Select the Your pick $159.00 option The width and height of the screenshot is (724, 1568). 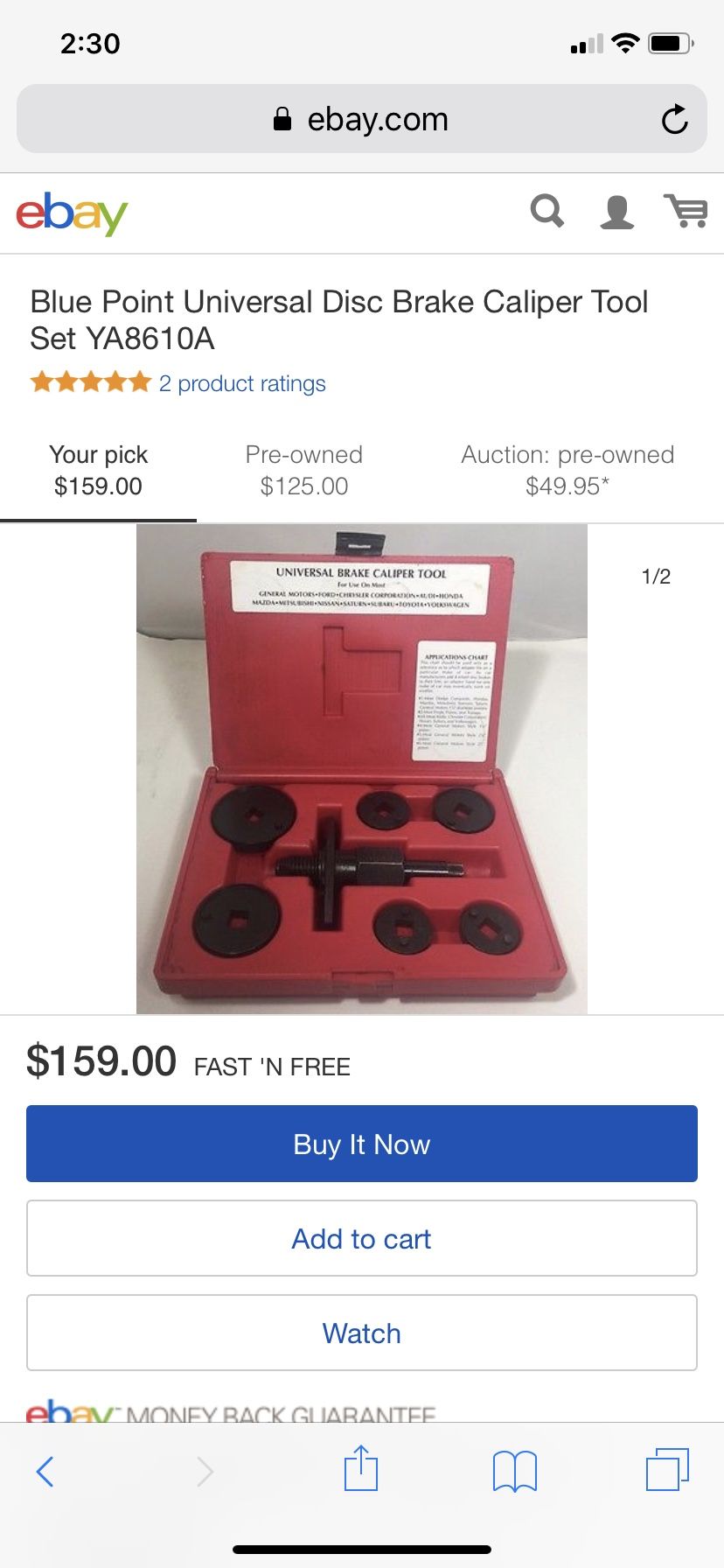click(98, 470)
